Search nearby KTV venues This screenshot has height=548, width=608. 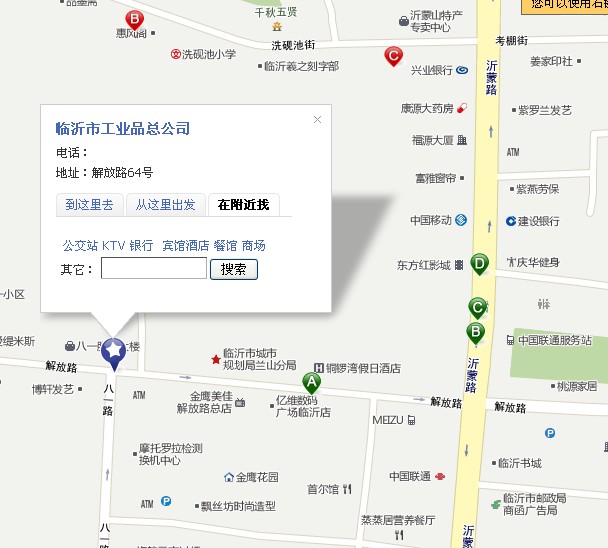[x=113, y=245]
